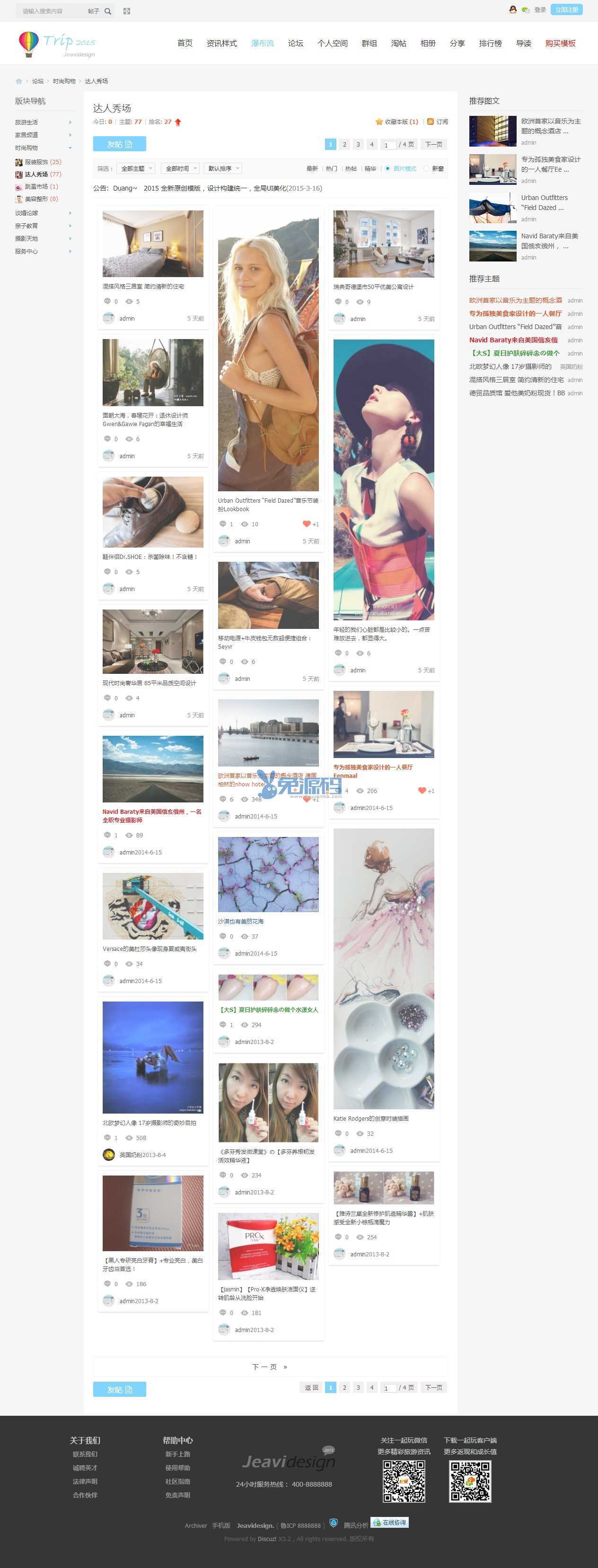
Task: Switch to the 相册 navigation tab
Action: (428, 43)
